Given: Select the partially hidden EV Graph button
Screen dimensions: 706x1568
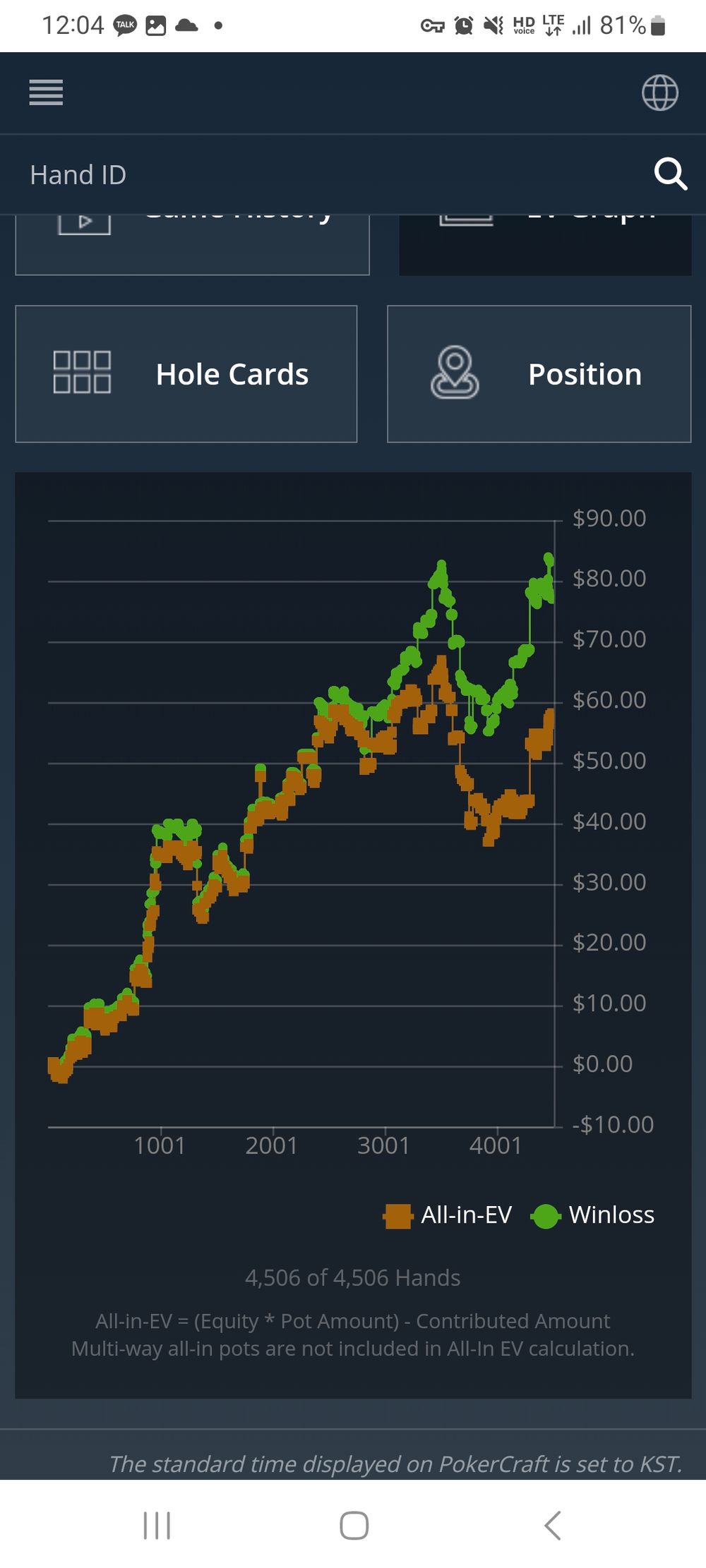Looking at the screenshot, I should [545, 245].
